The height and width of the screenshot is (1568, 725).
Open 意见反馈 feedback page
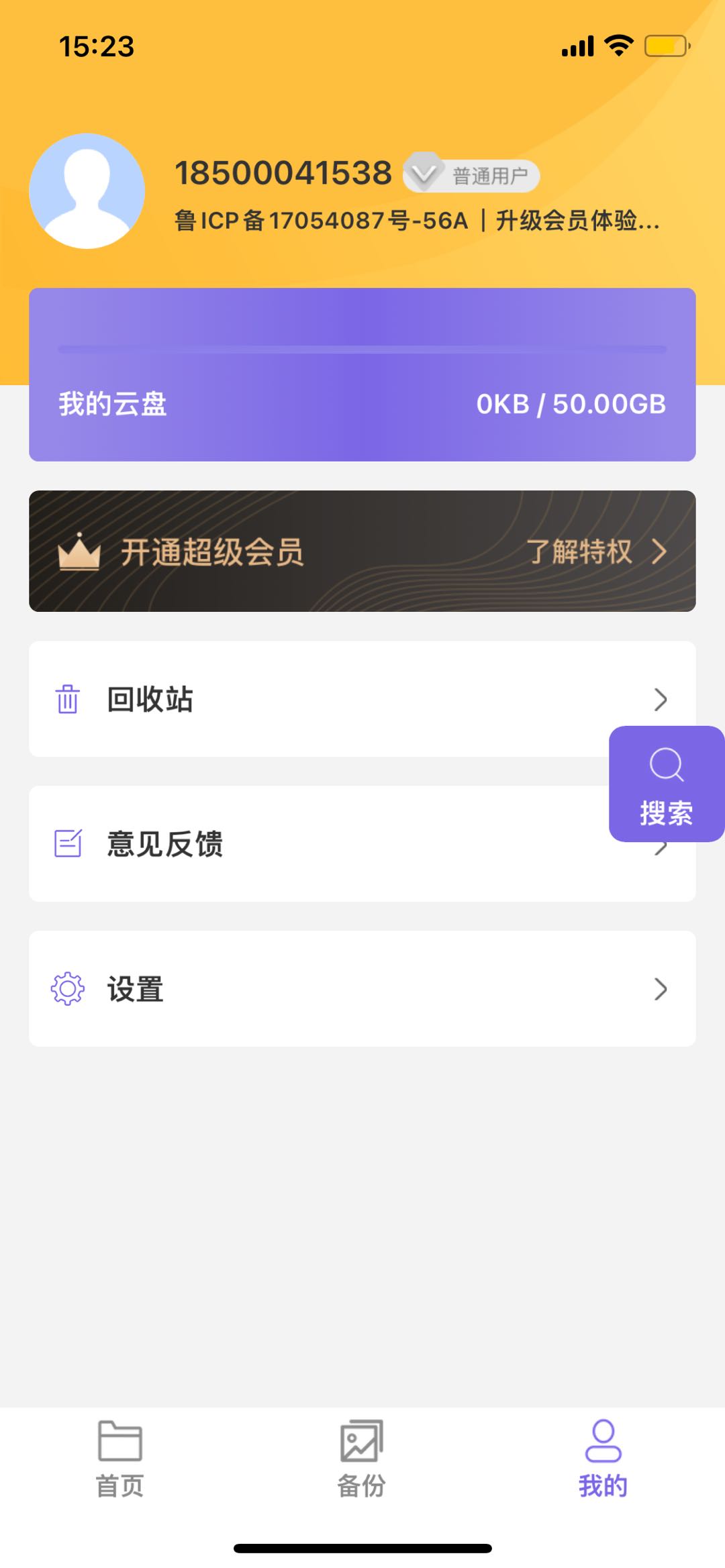point(316,844)
